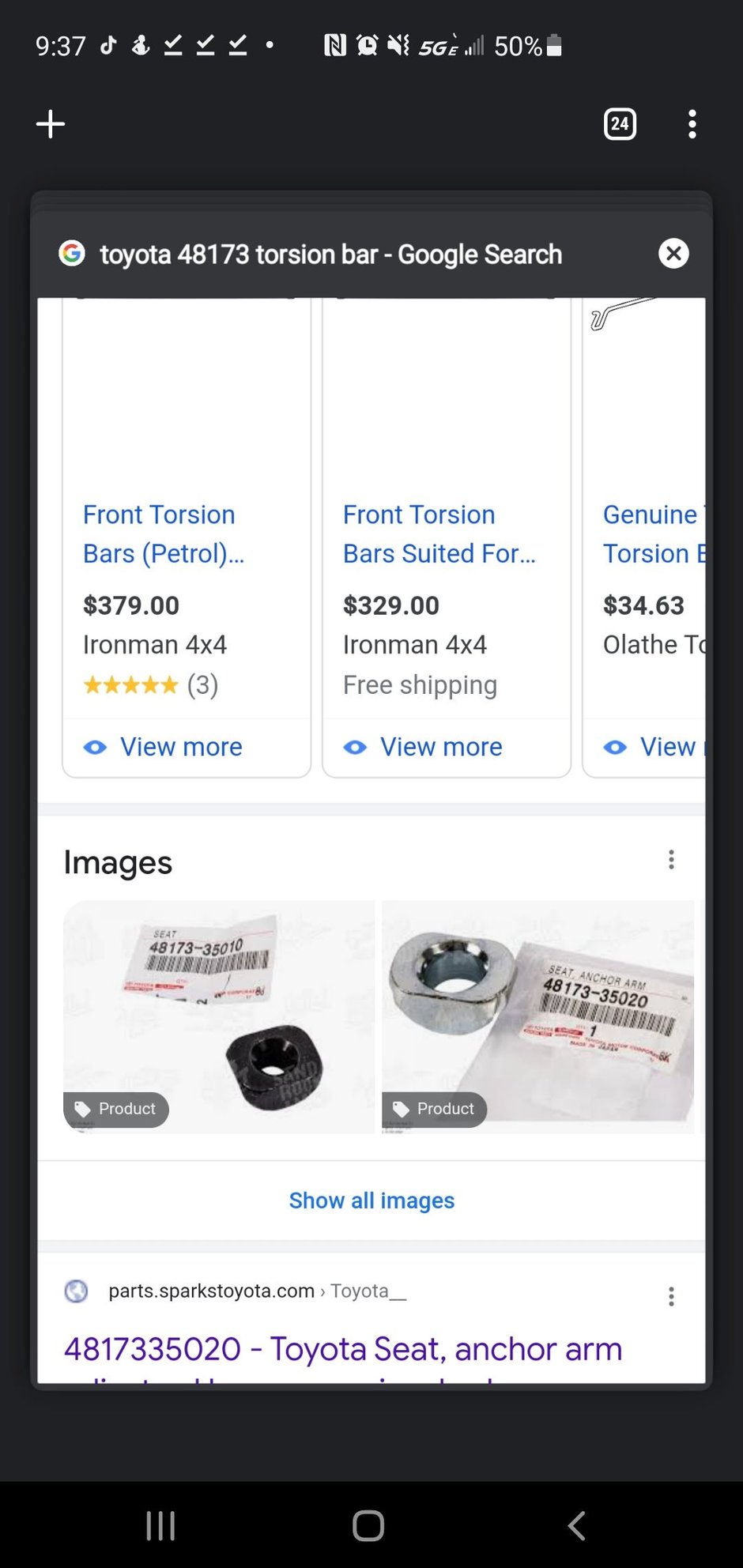Open the 4817335020 Toyota Seat result

[343, 1349]
